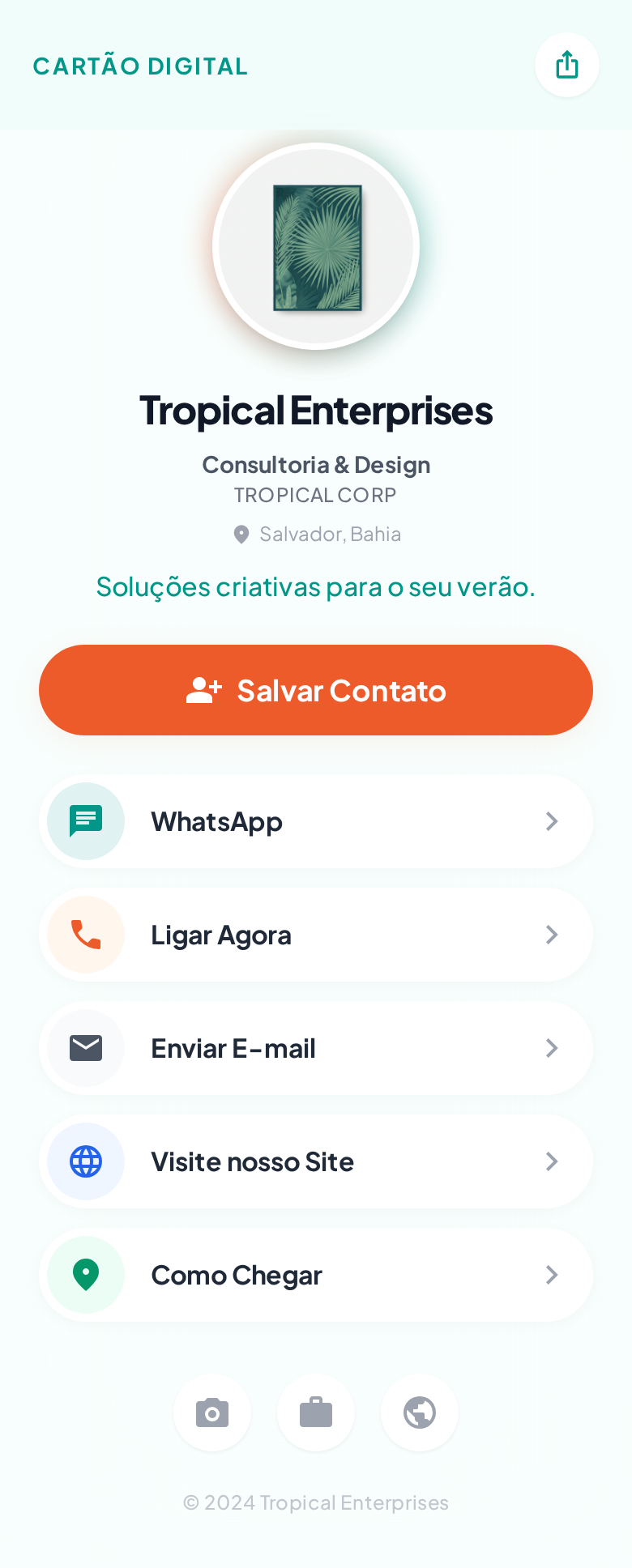632x1568 pixels.
Task: Select the blue globe website icon
Action: [x=85, y=1161]
